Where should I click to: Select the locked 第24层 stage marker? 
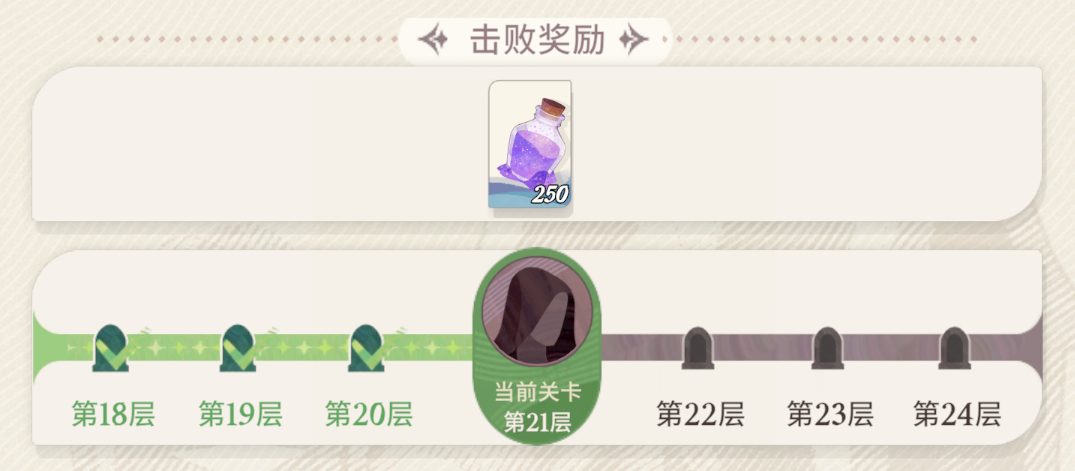956,348
